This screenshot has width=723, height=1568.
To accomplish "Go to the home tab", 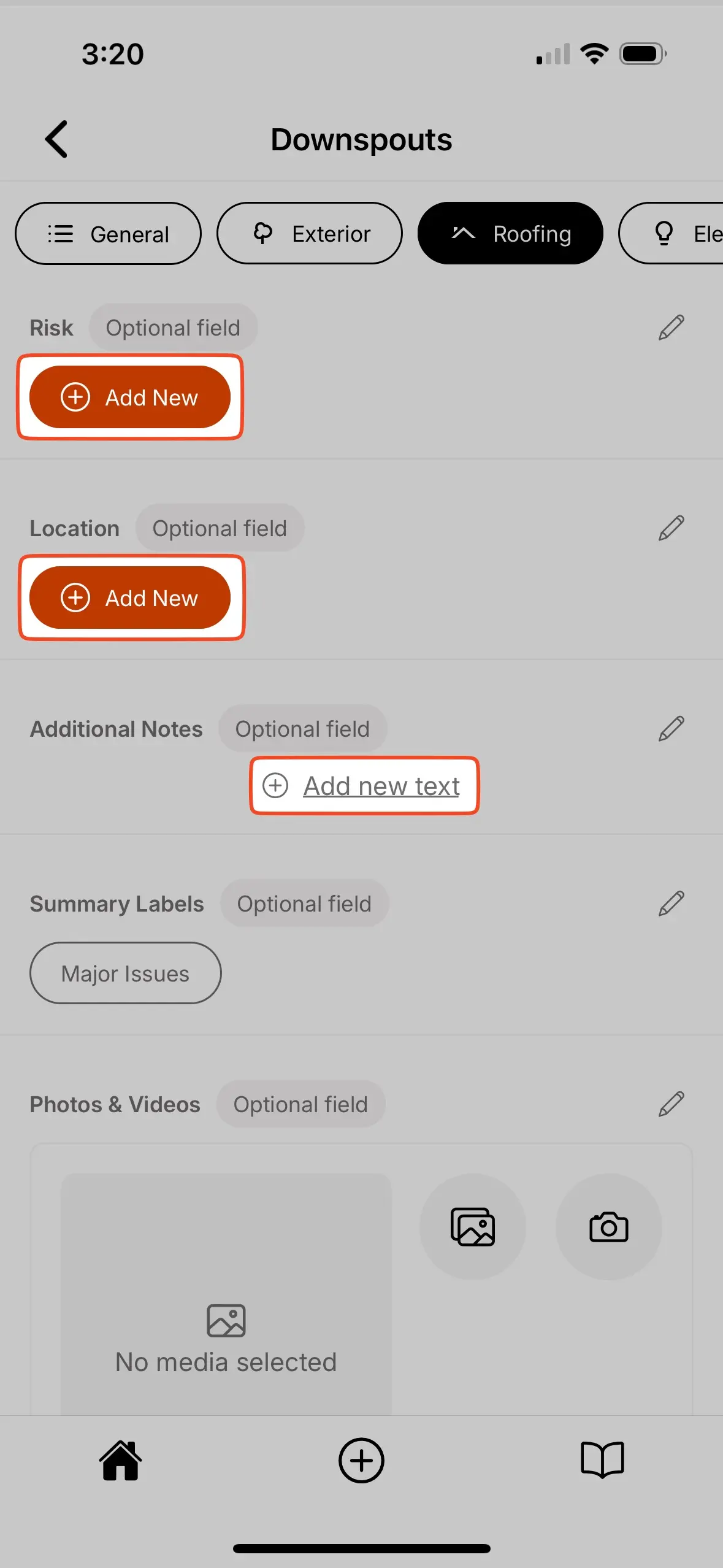I will pos(120,1461).
